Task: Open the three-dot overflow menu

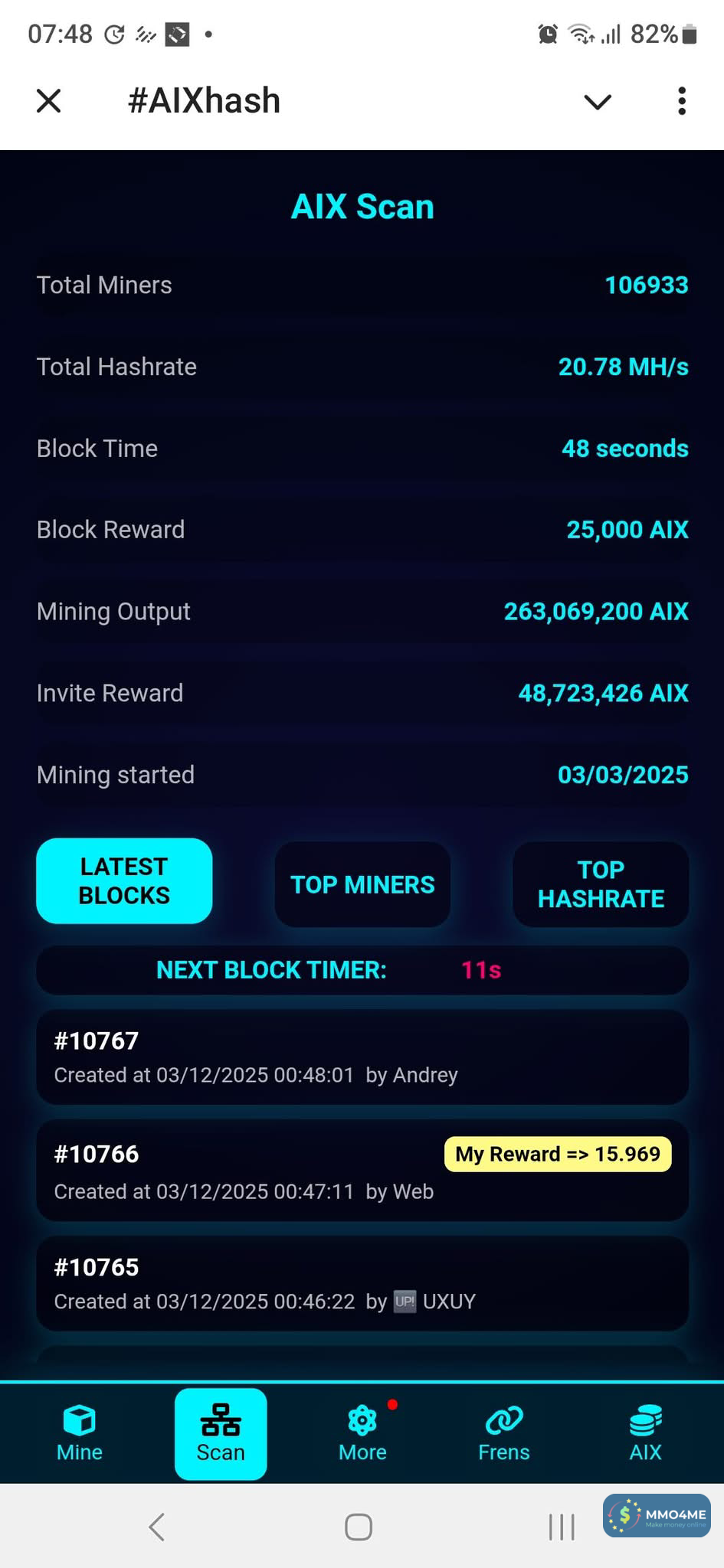Action: coord(681,101)
